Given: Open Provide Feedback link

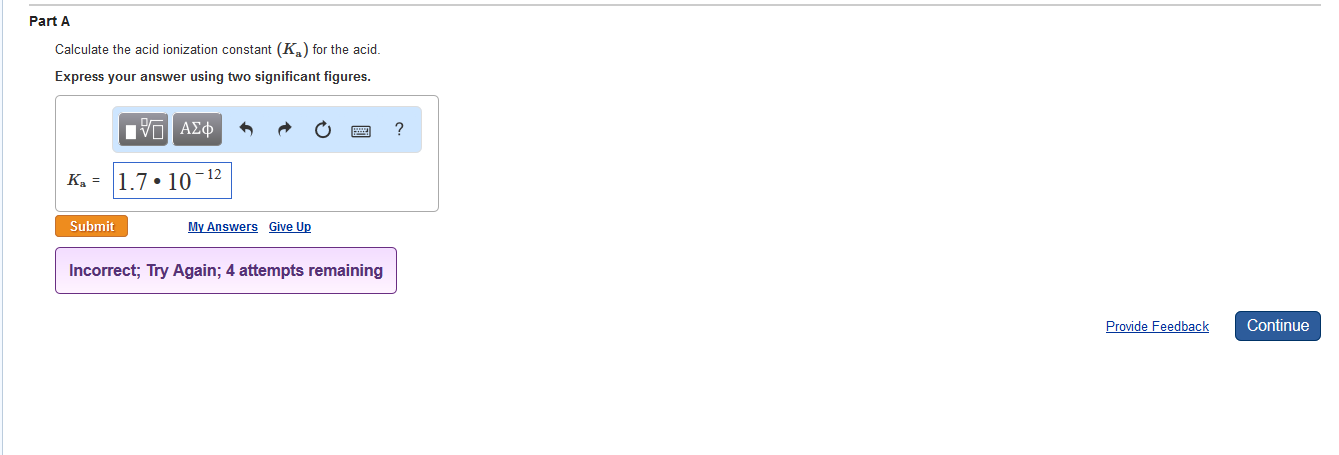Looking at the screenshot, I should 1156,327.
